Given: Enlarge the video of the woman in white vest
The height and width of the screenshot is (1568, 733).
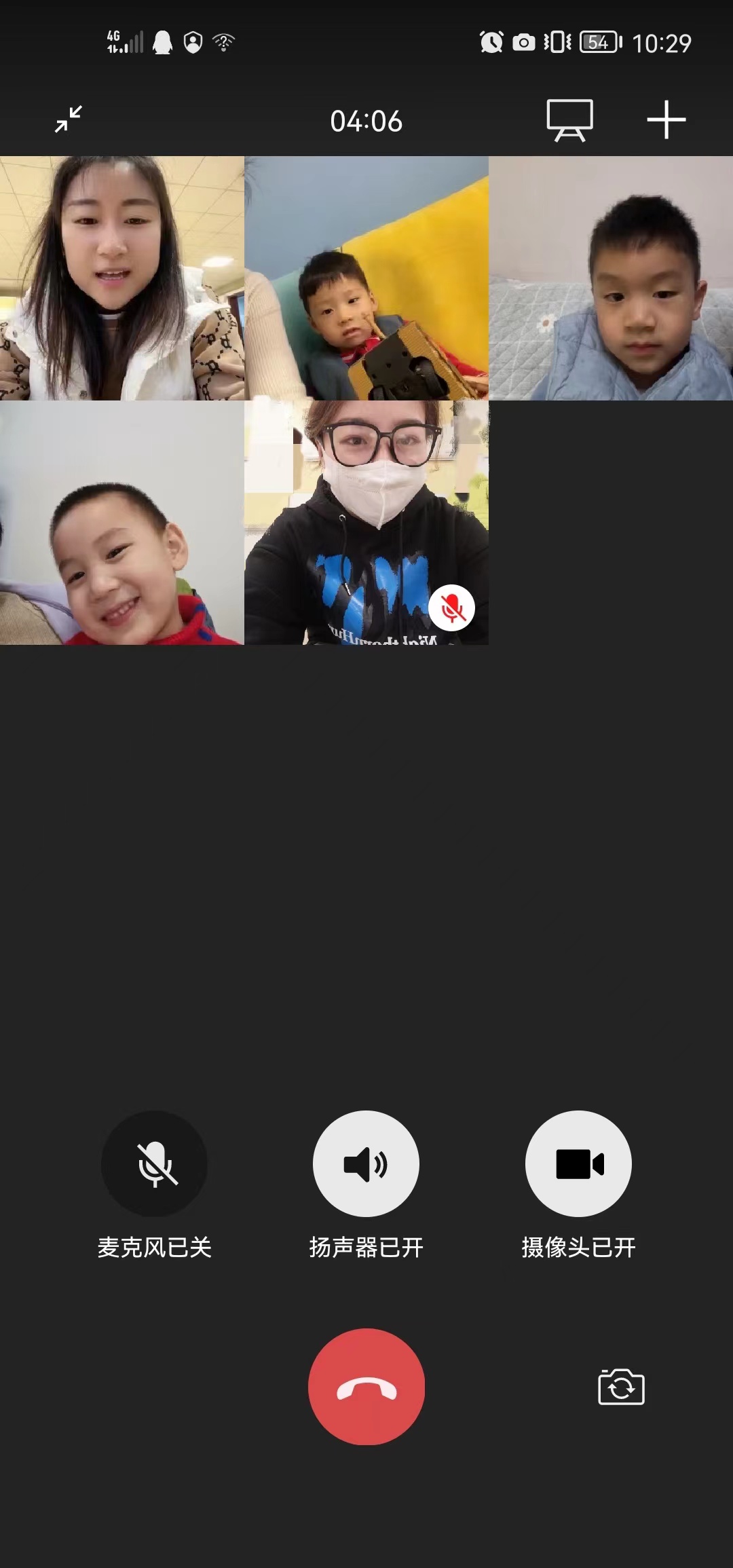Looking at the screenshot, I should point(122,278).
